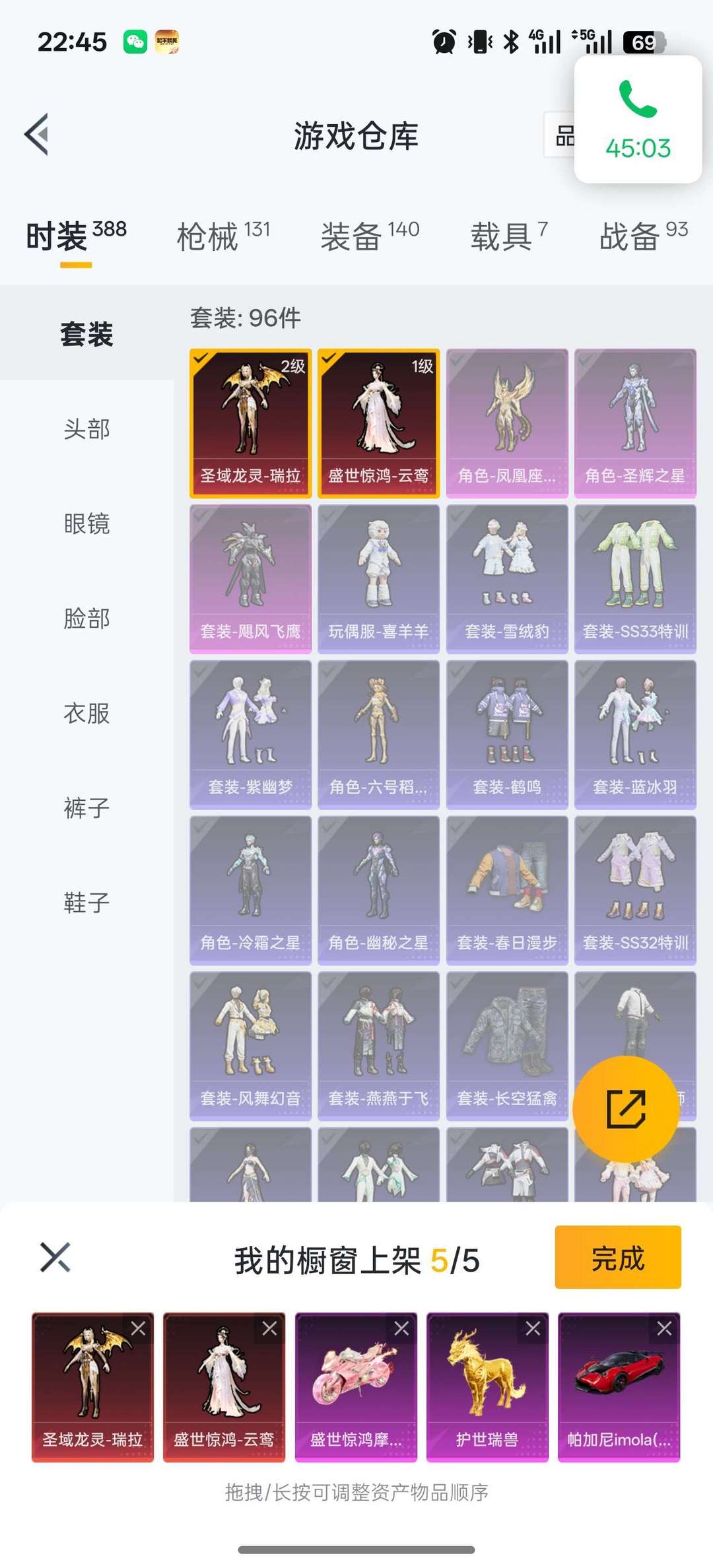Remove 帕加尼imola from the showcase
Image resolution: width=713 pixels, height=1568 pixels.
[664, 1328]
